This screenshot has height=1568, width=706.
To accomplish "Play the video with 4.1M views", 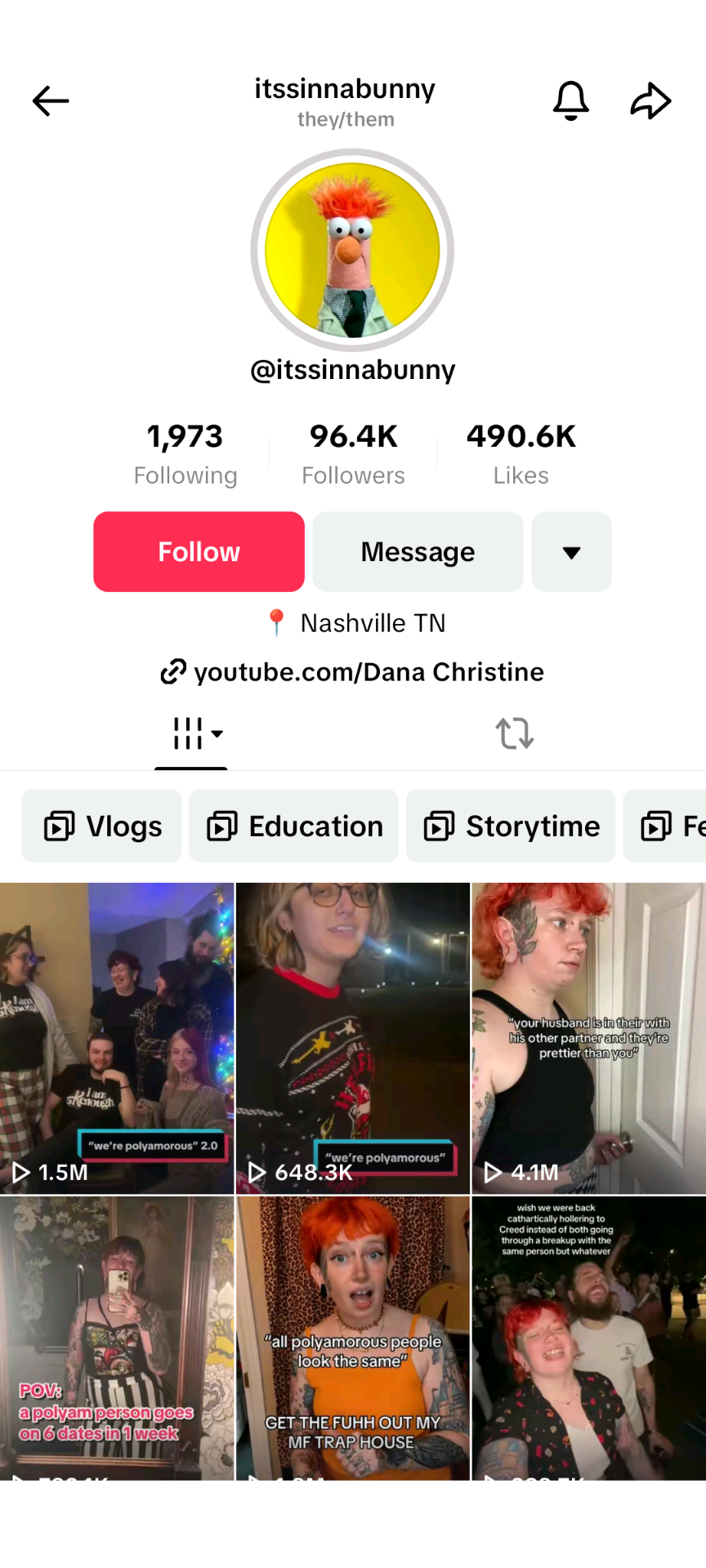I will (x=589, y=1038).
